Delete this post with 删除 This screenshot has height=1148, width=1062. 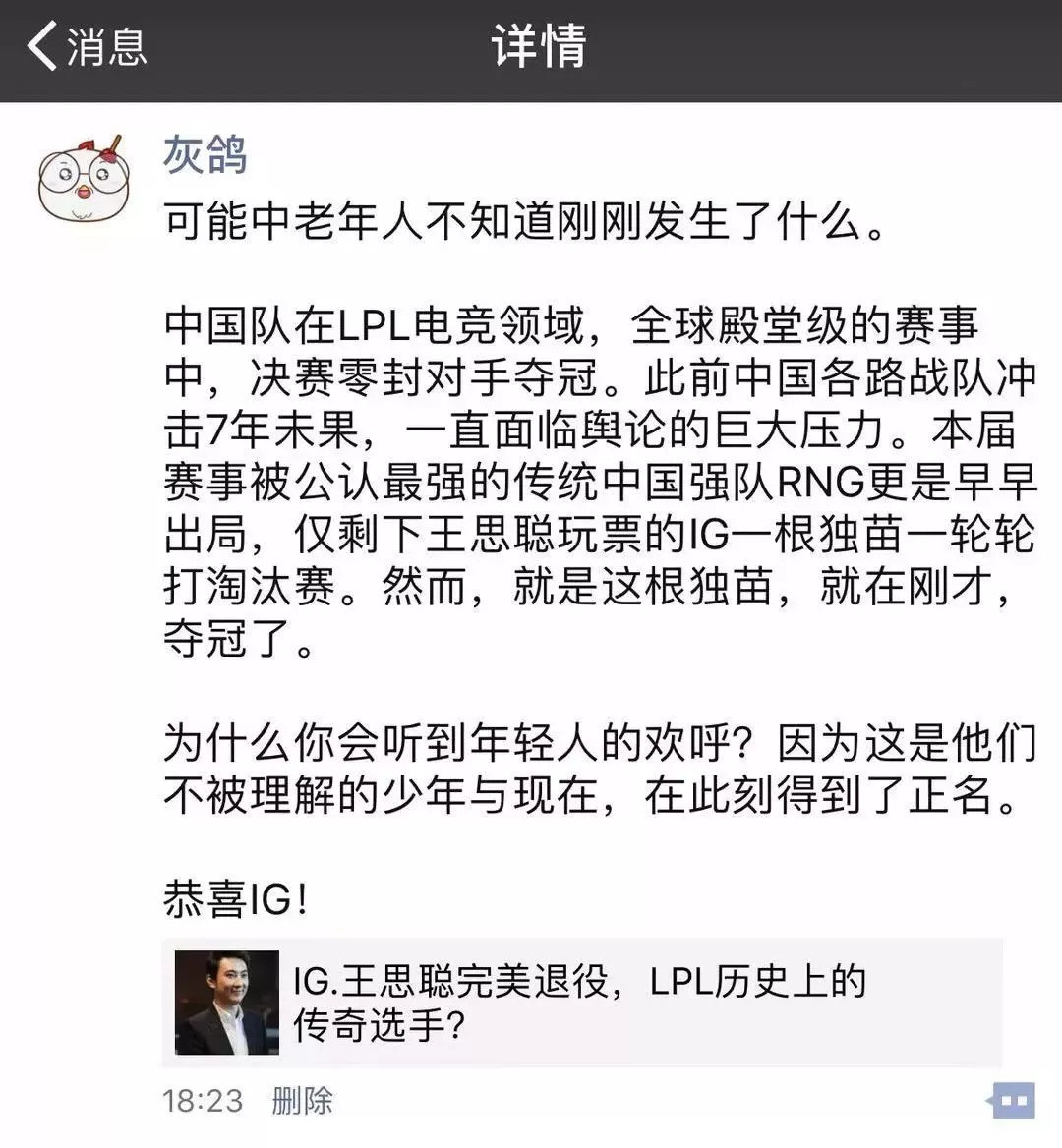pyautogui.click(x=302, y=1100)
